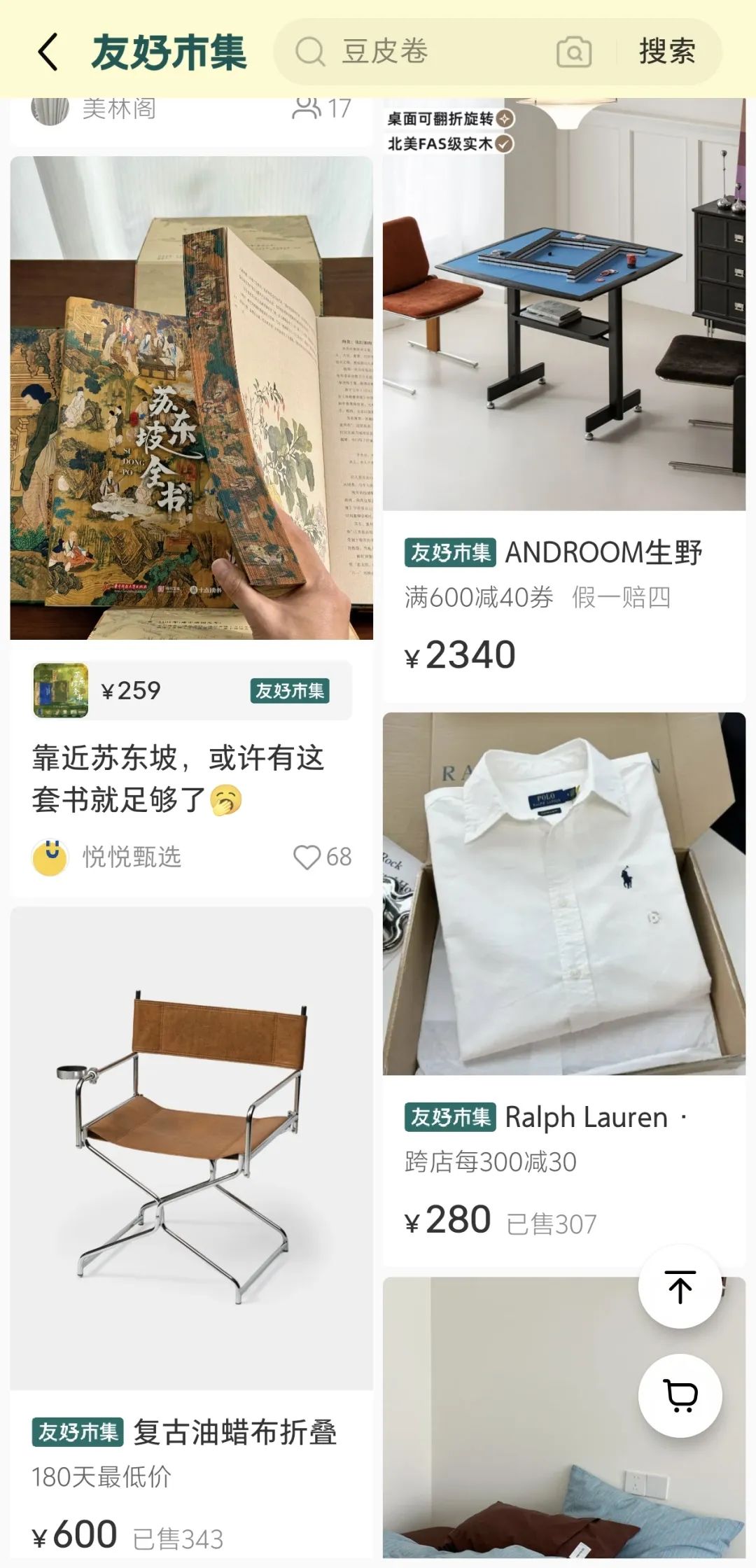Open the shopping cart
756x1568 pixels.
tap(680, 1396)
